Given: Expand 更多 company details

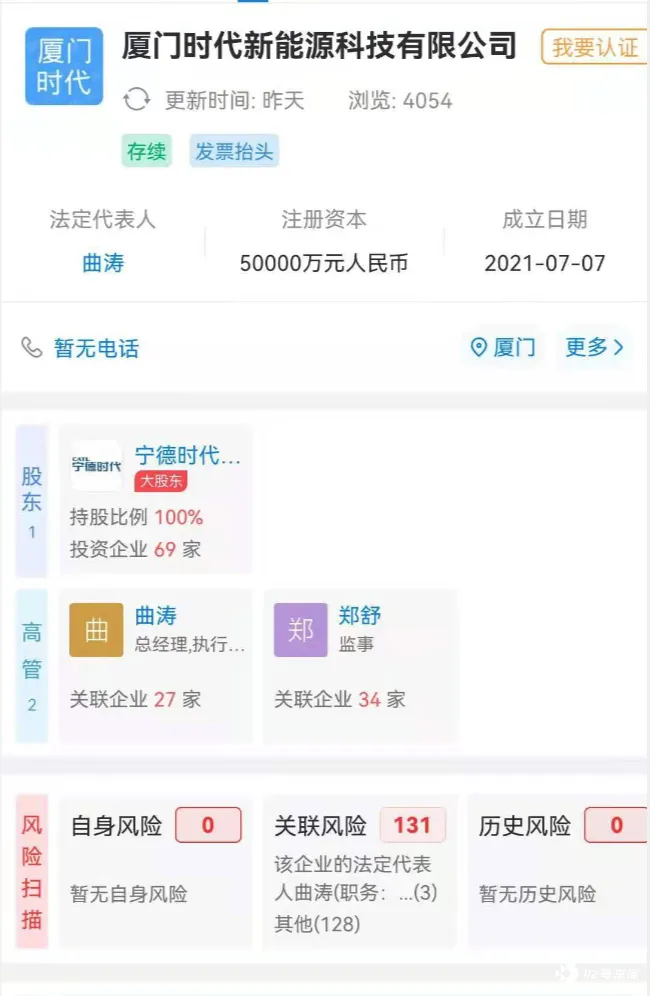Looking at the screenshot, I should 594,348.
